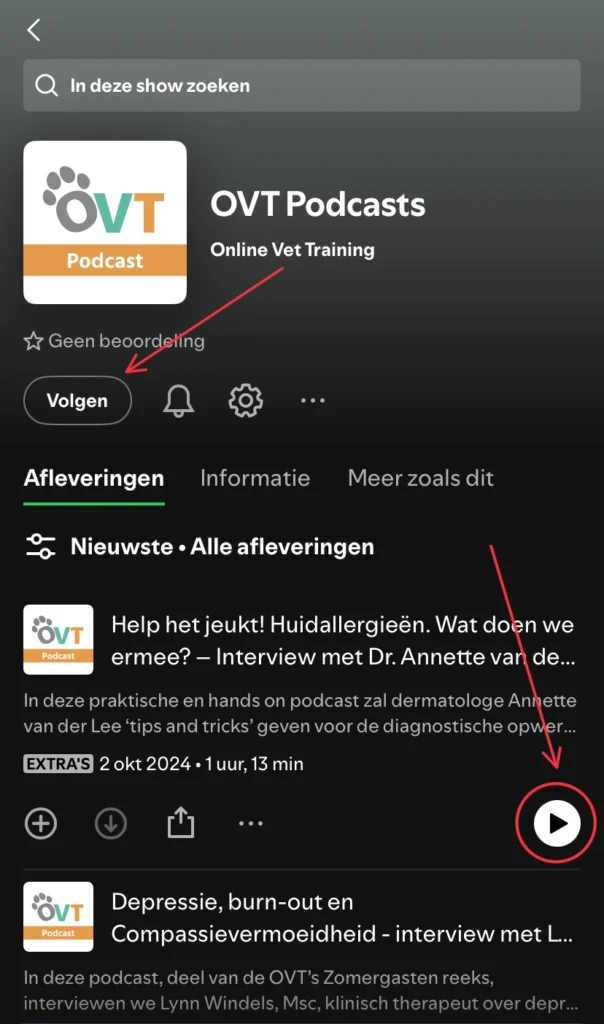Follow the show with the Volgen button
Viewport: 604px width, 1024px height.
[x=77, y=401]
